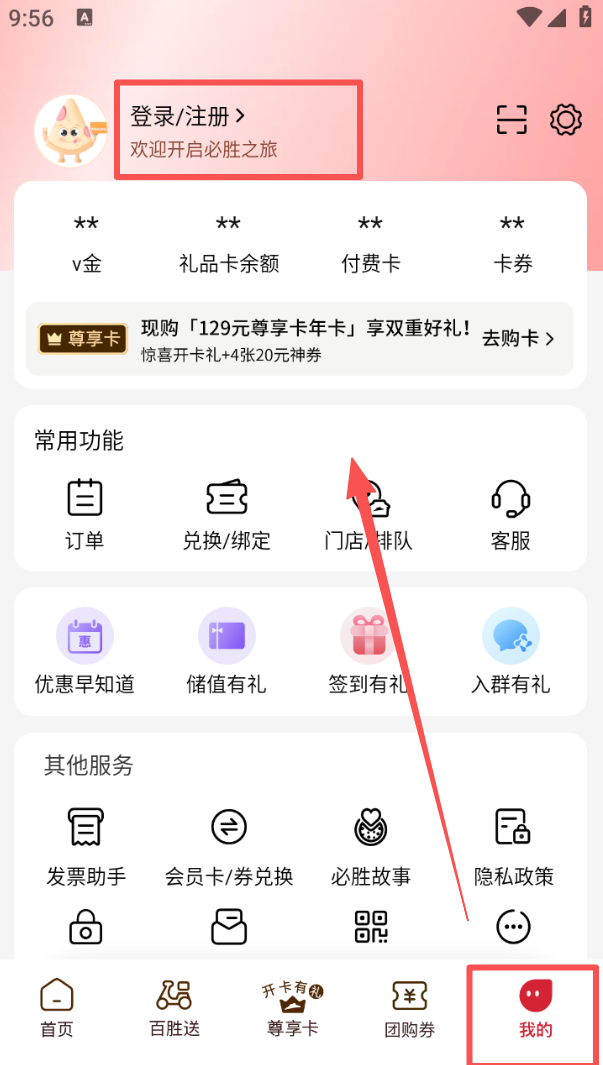The image size is (603, 1065).
Task: Switch to the 百胜送 tab
Action: [173, 1009]
